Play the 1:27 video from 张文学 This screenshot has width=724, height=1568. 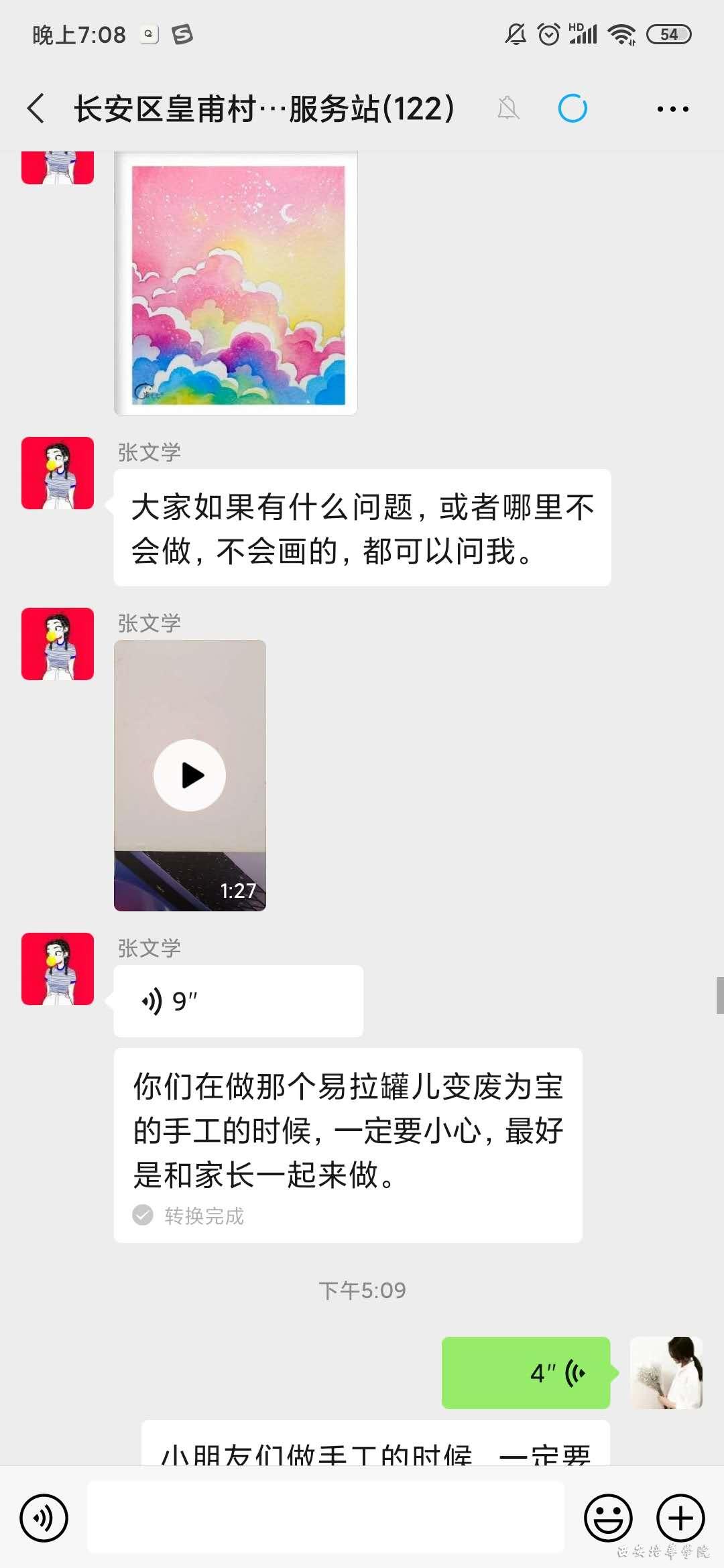point(190,775)
